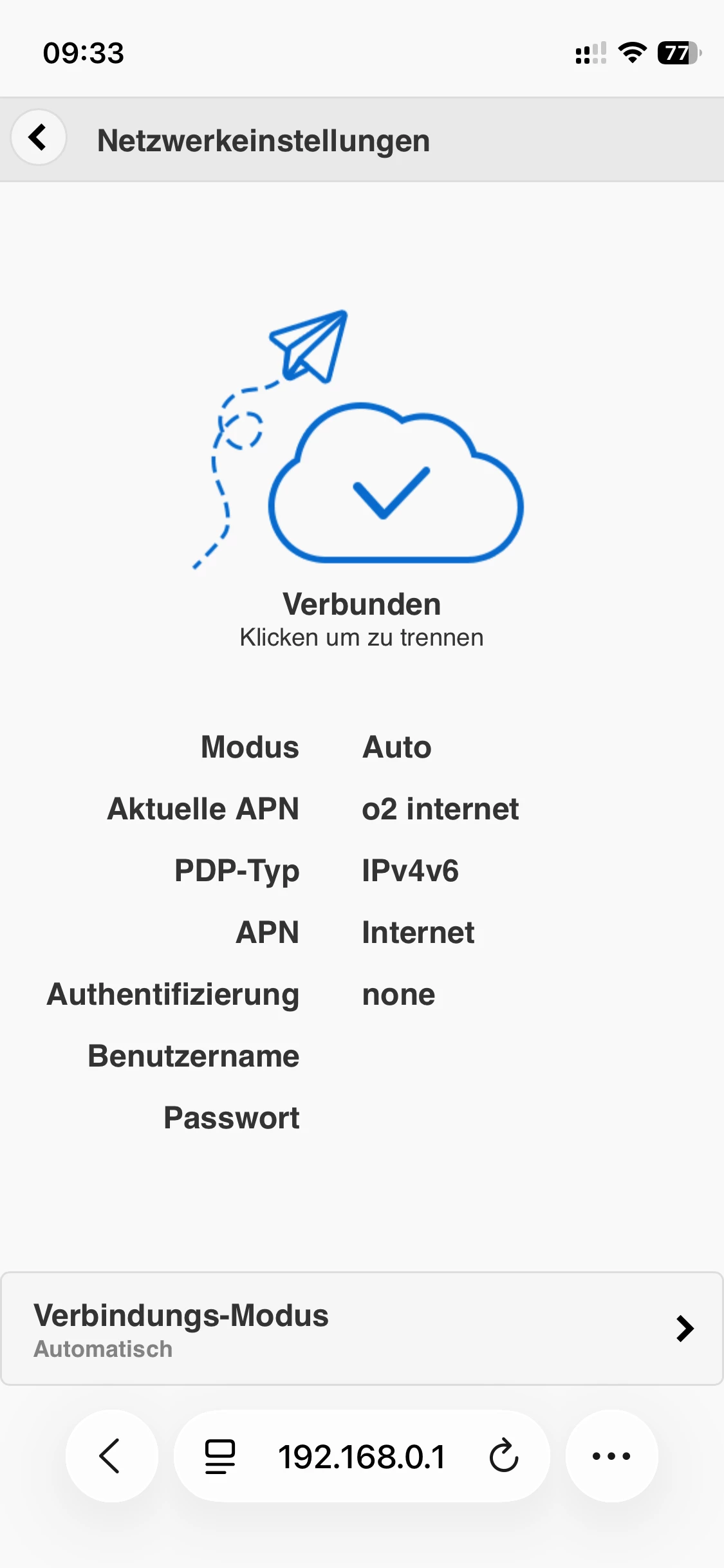The image size is (724, 1568).
Task: Tap browser back arrow button
Action: (x=111, y=1456)
